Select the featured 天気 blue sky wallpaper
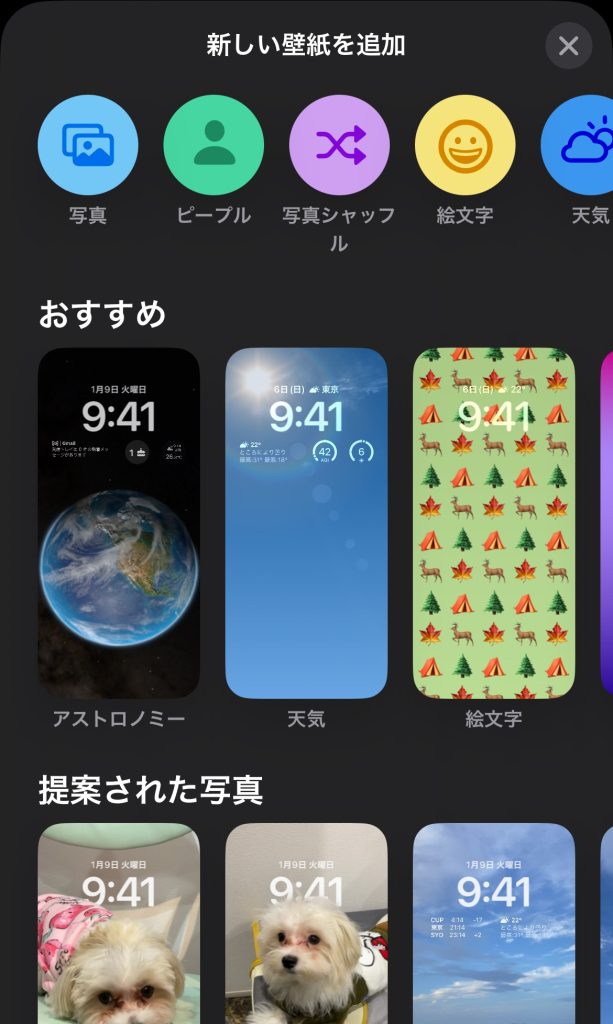The image size is (613, 1024). tap(306, 522)
